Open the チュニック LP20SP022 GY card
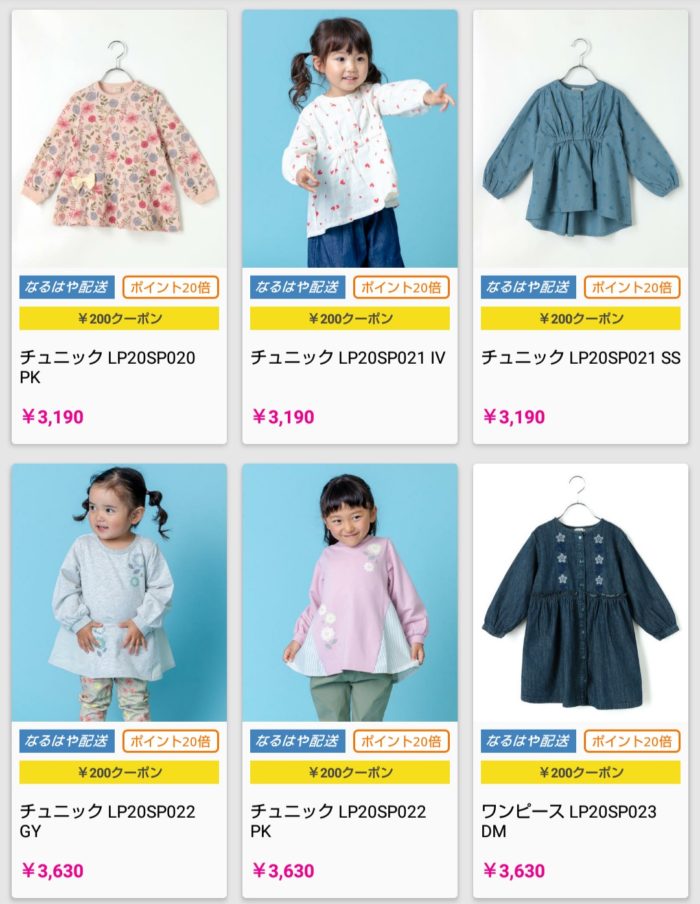 [x=119, y=593]
